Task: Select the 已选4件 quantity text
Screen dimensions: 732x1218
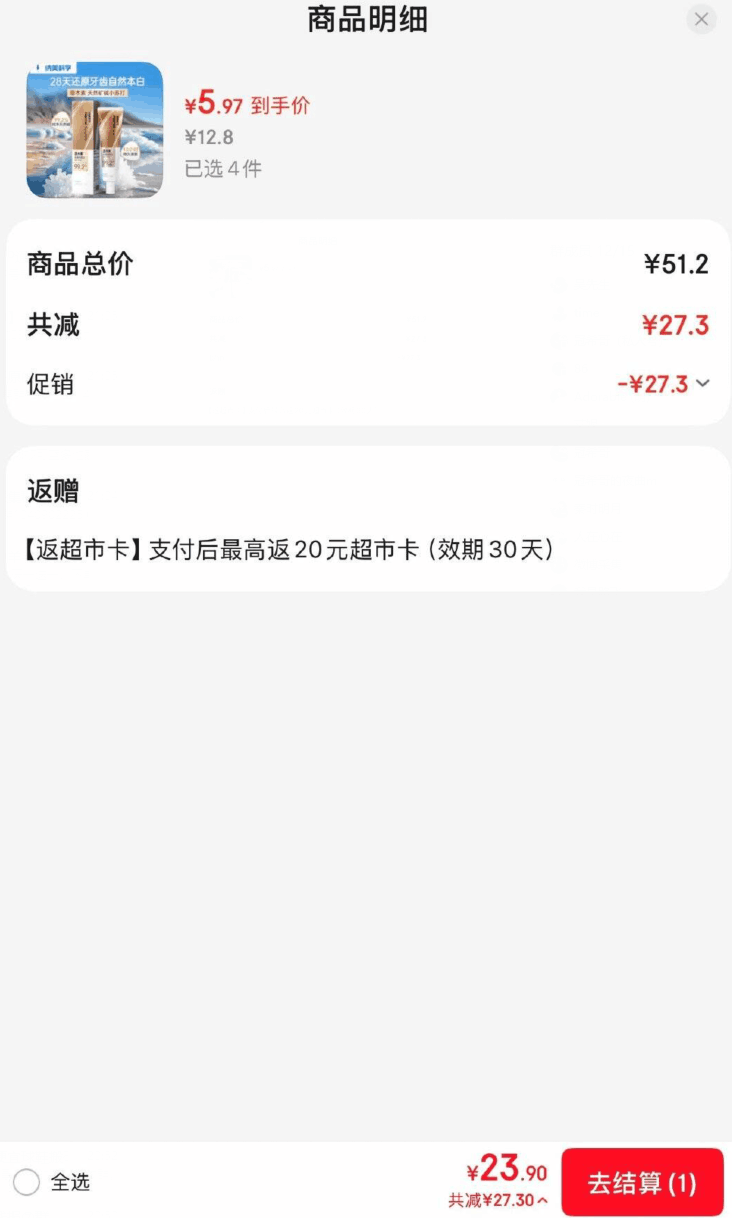Action: [x=221, y=169]
